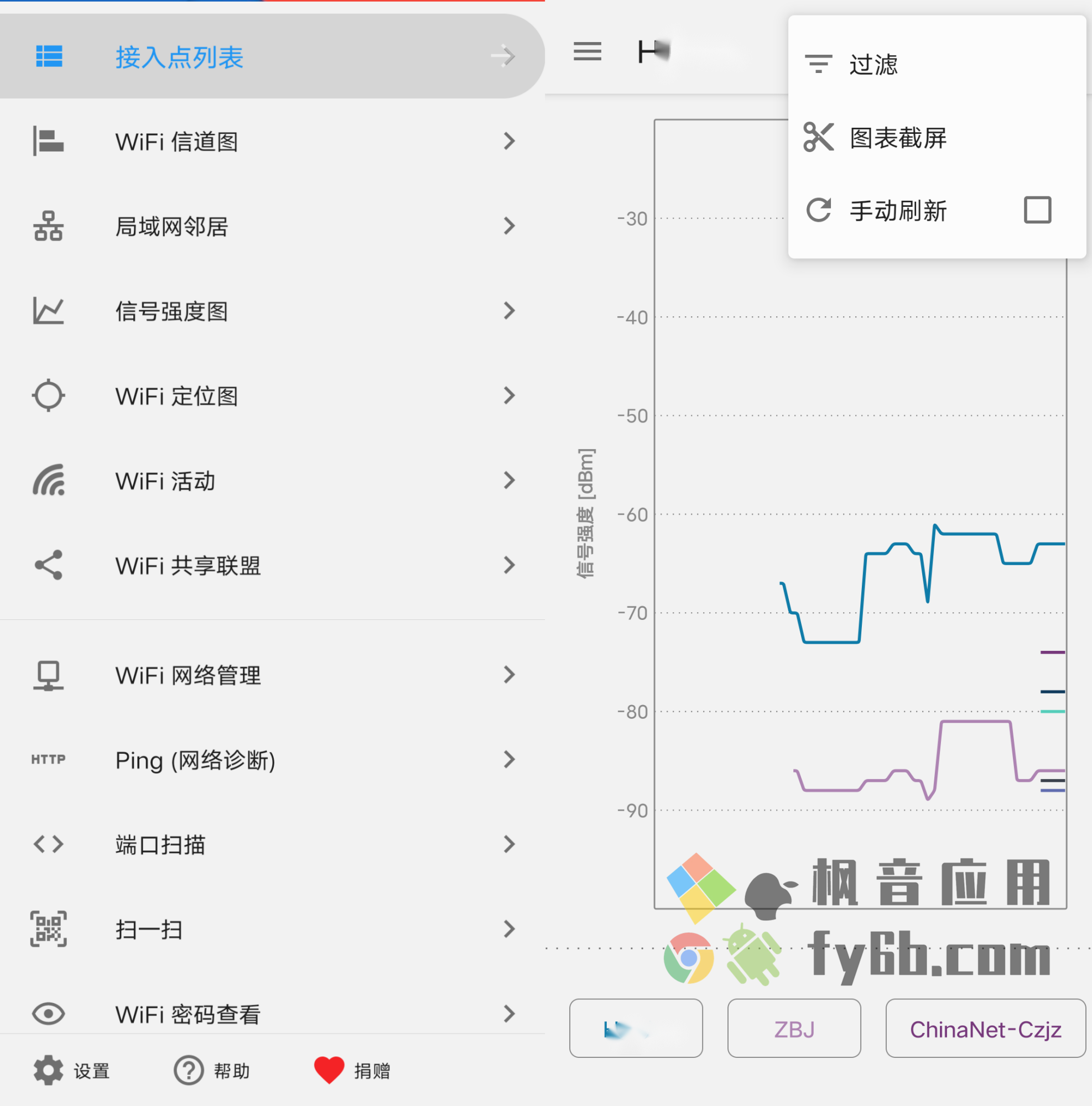Open 帮助 help

(x=212, y=1070)
